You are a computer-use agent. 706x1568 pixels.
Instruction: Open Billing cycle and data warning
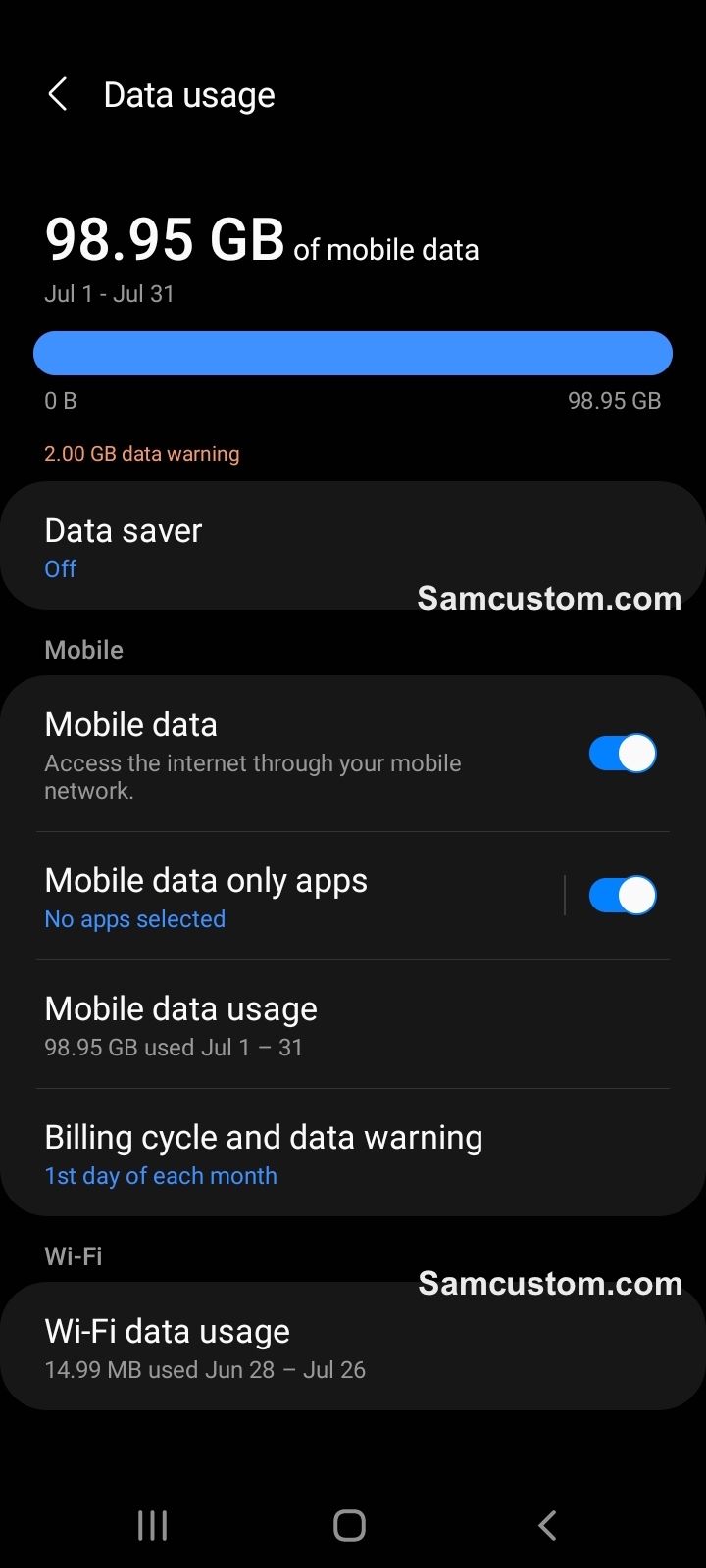[x=353, y=1153]
